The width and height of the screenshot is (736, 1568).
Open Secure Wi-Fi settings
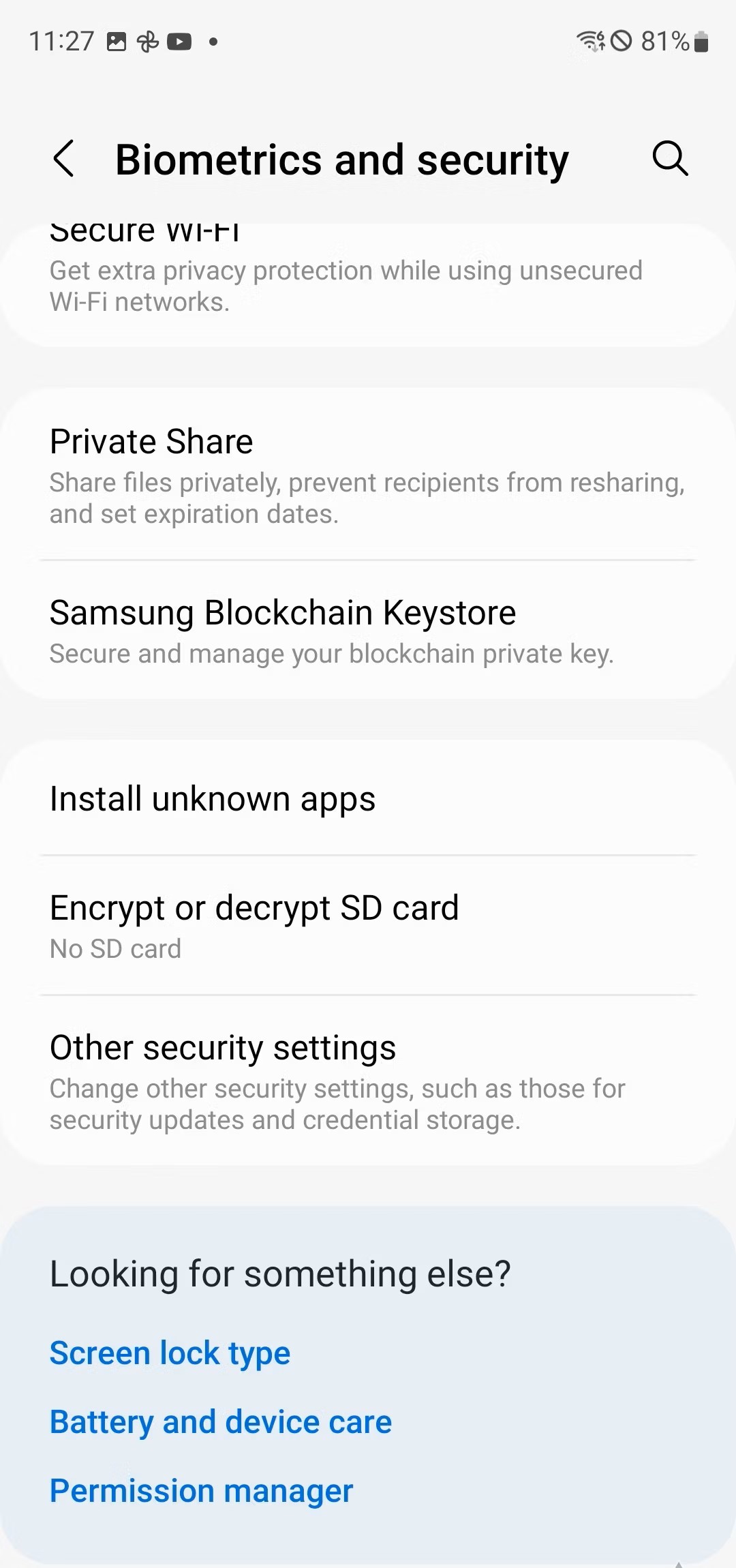tap(368, 284)
